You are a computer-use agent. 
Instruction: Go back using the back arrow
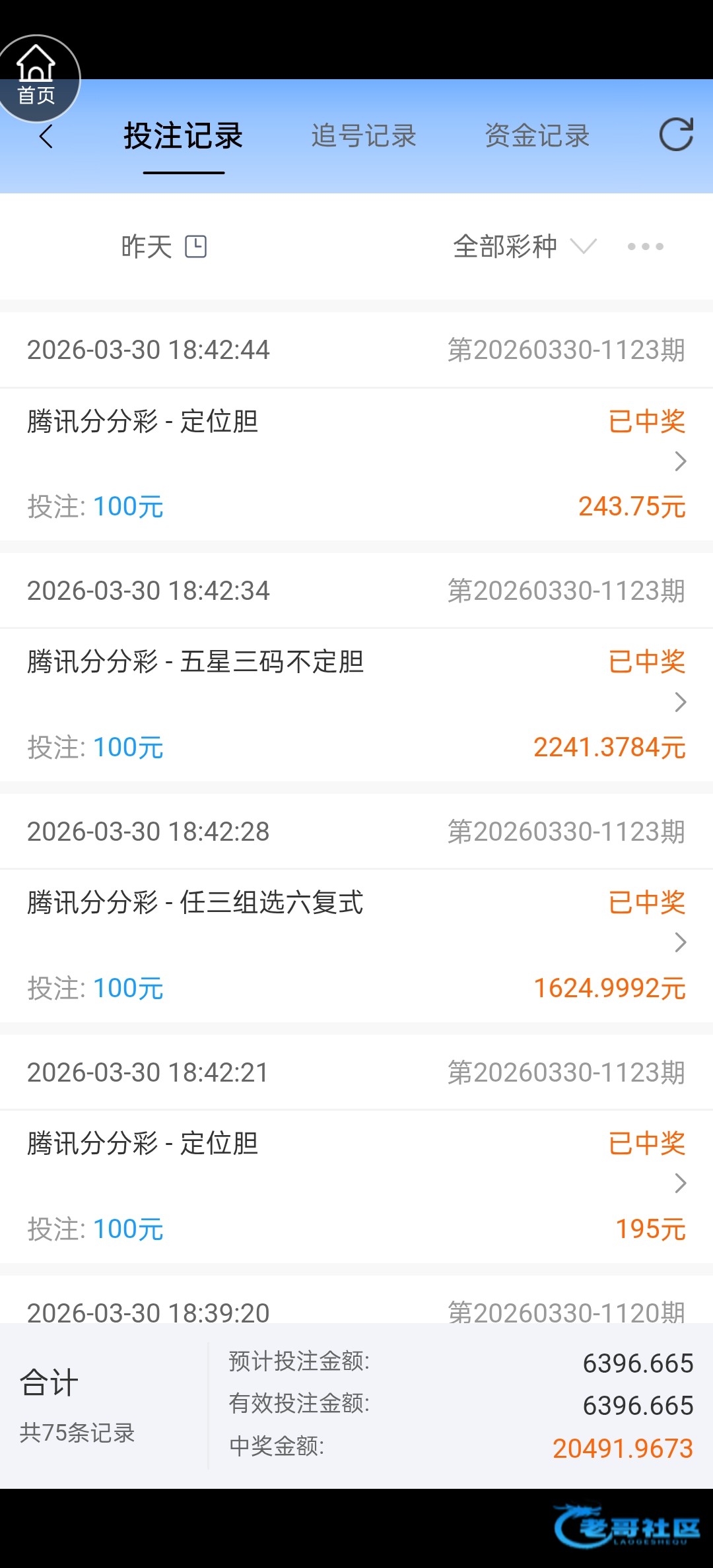(46, 137)
